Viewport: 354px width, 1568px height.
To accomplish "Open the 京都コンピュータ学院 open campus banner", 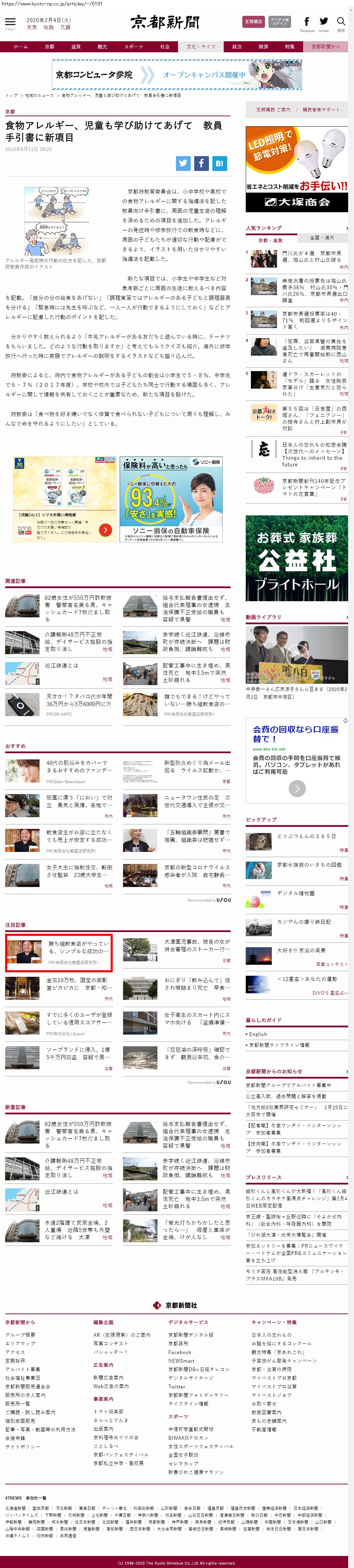I will coord(177,74).
